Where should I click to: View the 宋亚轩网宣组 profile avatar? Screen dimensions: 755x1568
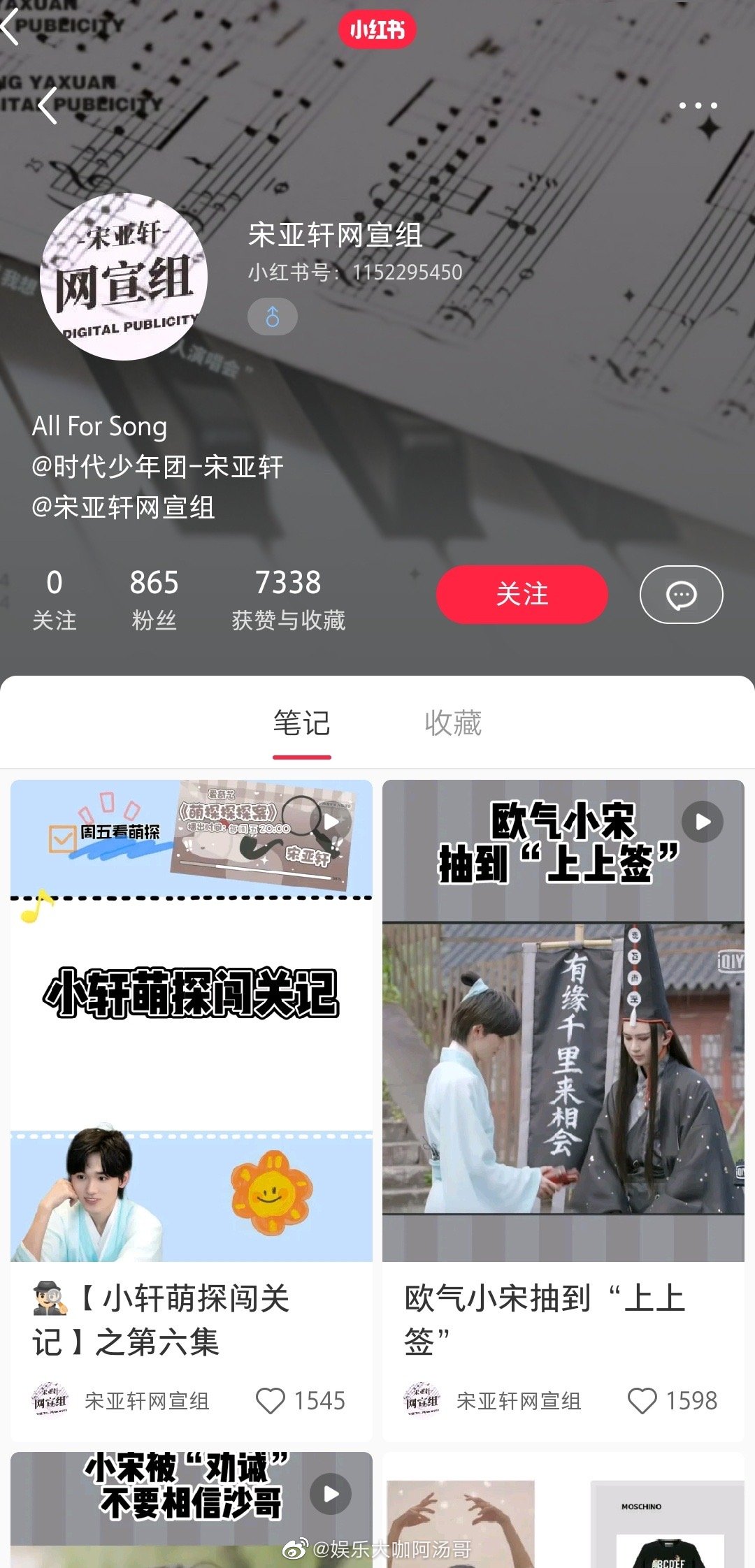pyautogui.click(x=124, y=277)
